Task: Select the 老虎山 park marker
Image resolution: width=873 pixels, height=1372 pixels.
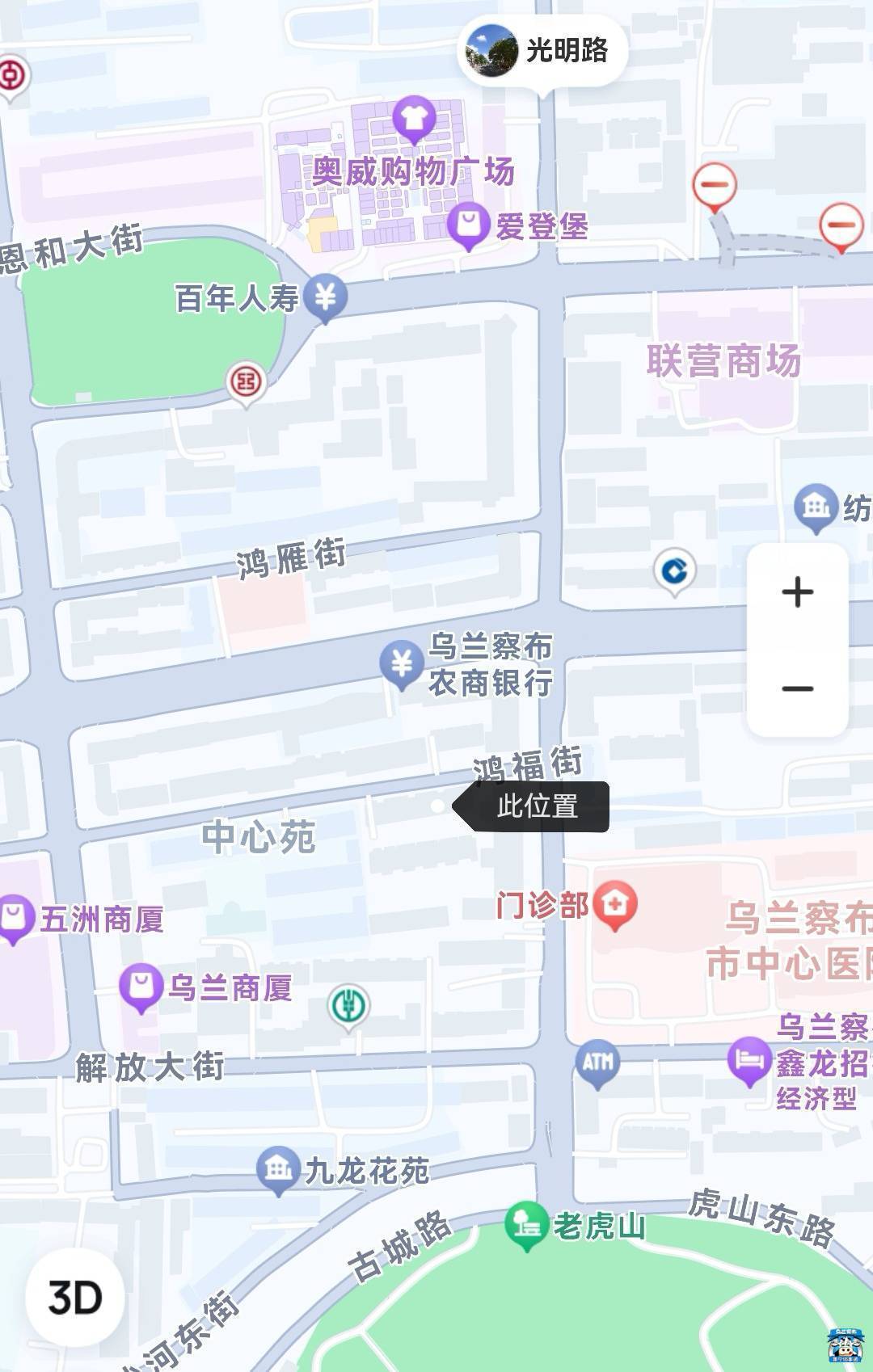Action: (x=526, y=1225)
